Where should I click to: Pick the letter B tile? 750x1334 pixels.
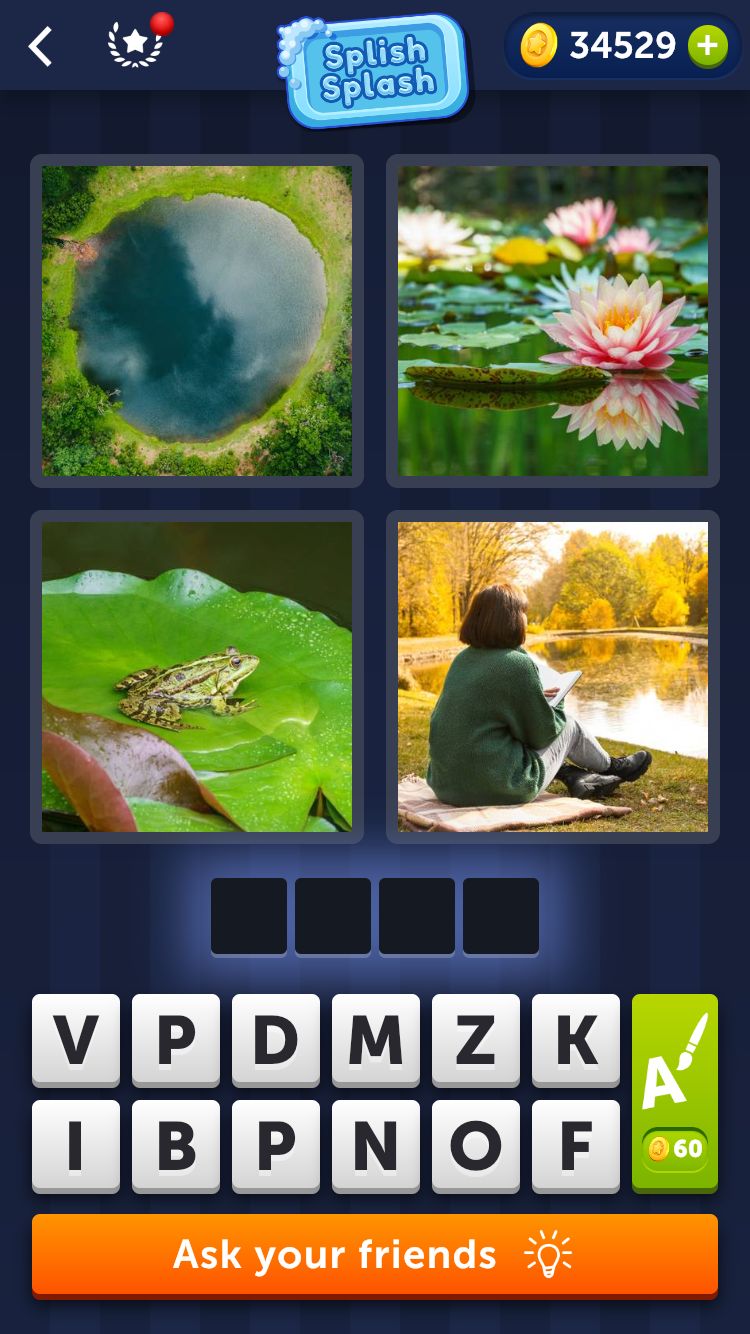click(176, 1146)
